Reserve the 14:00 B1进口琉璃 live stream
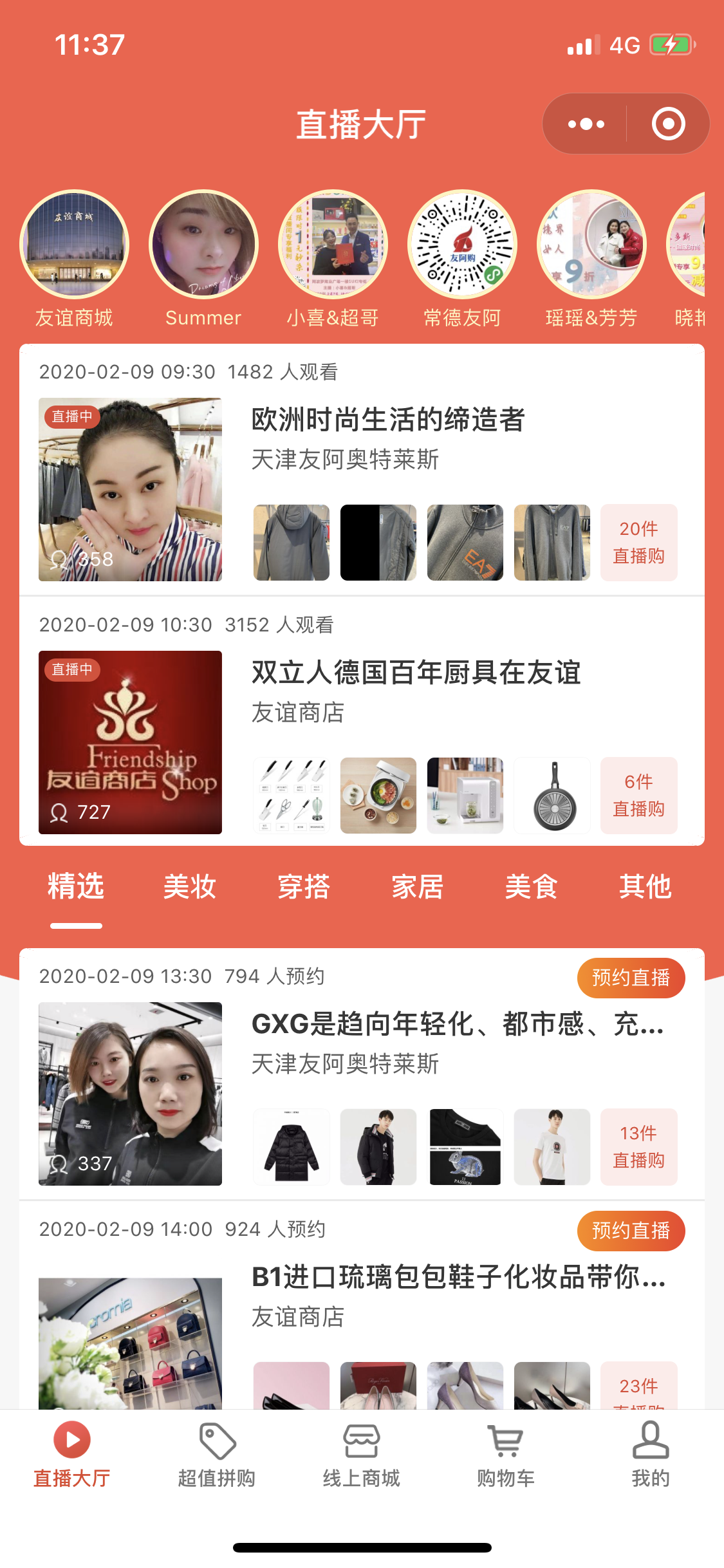724x1568 pixels. tap(631, 1231)
